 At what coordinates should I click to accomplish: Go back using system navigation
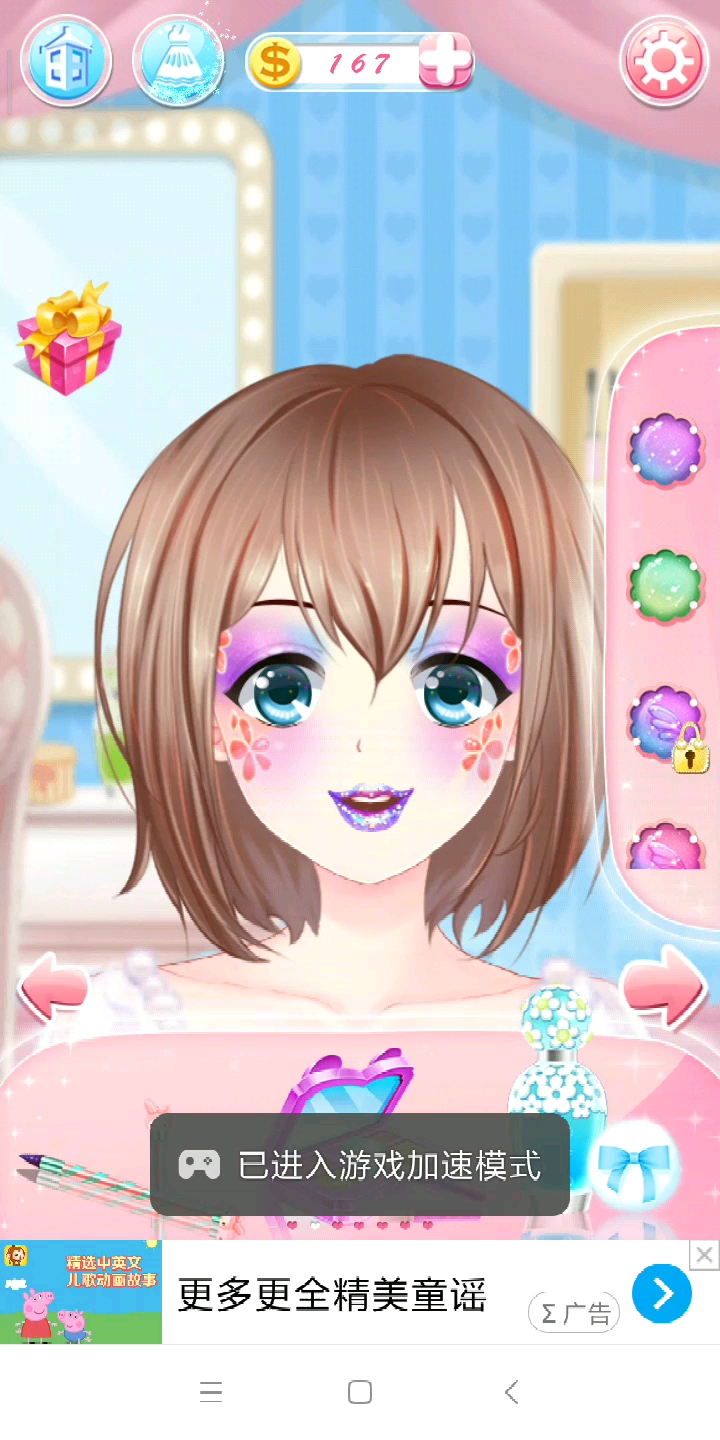511,1392
